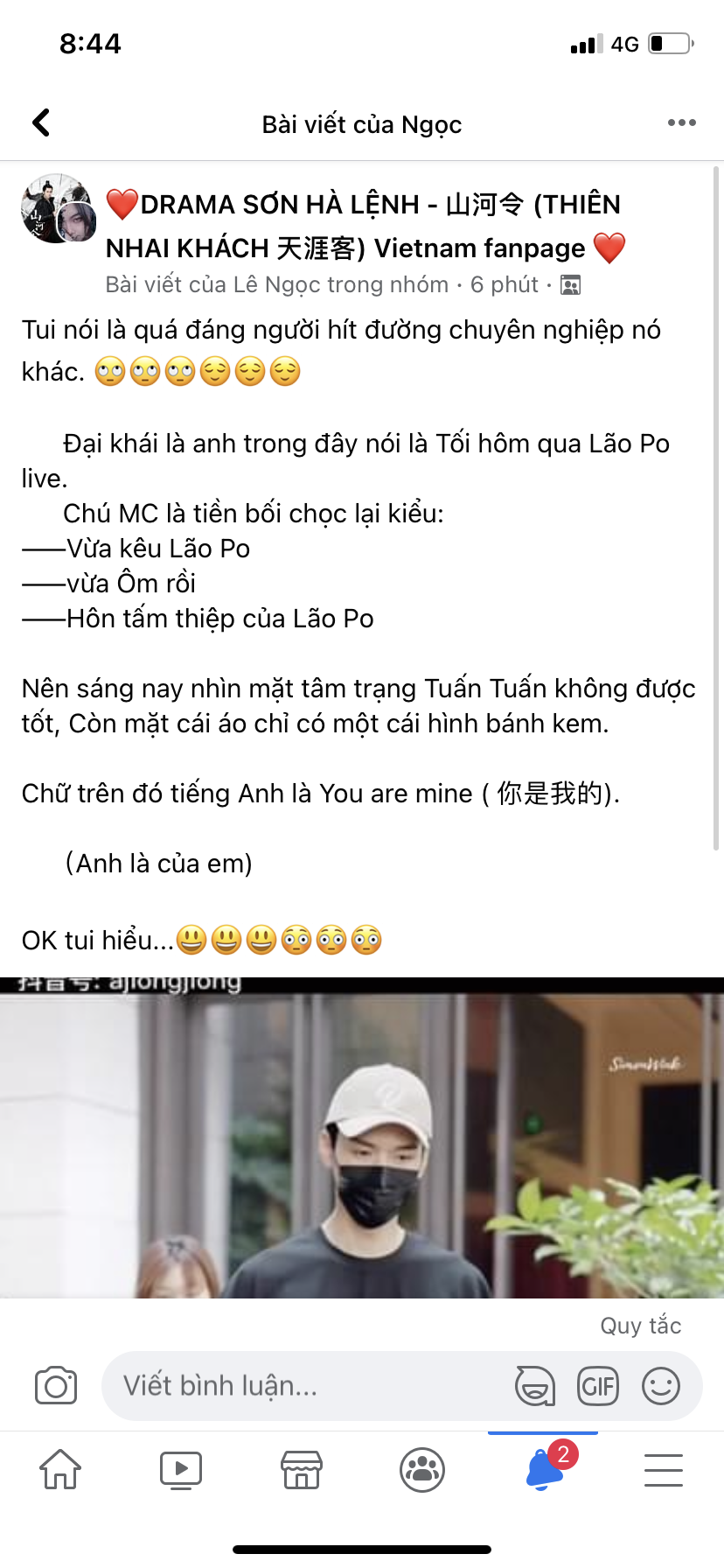
Task: Open the post's photo of man in cap
Action: click(x=362, y=1137)
